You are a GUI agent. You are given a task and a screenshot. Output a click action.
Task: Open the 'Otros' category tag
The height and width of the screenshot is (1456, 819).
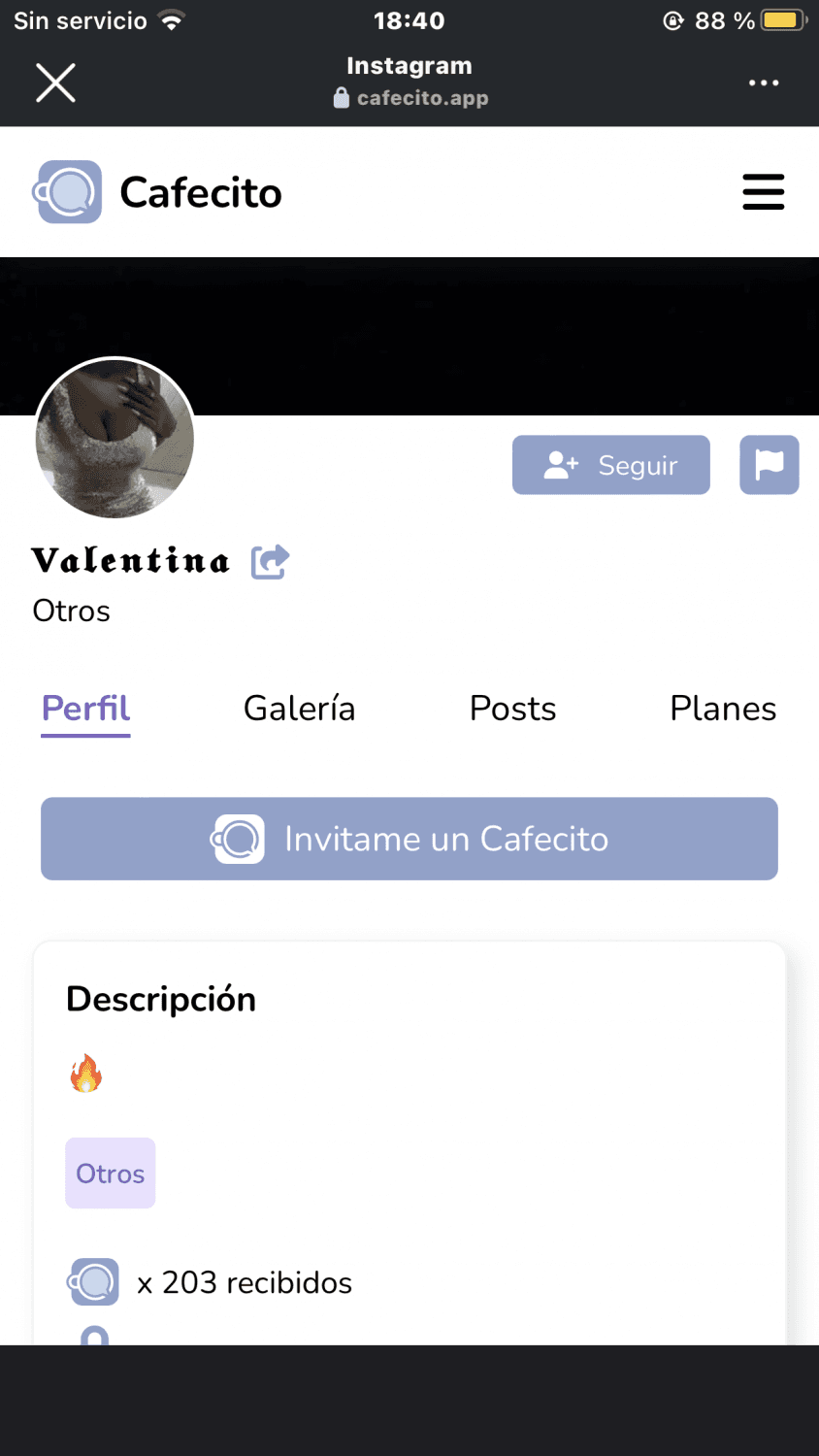(110, 1173)
